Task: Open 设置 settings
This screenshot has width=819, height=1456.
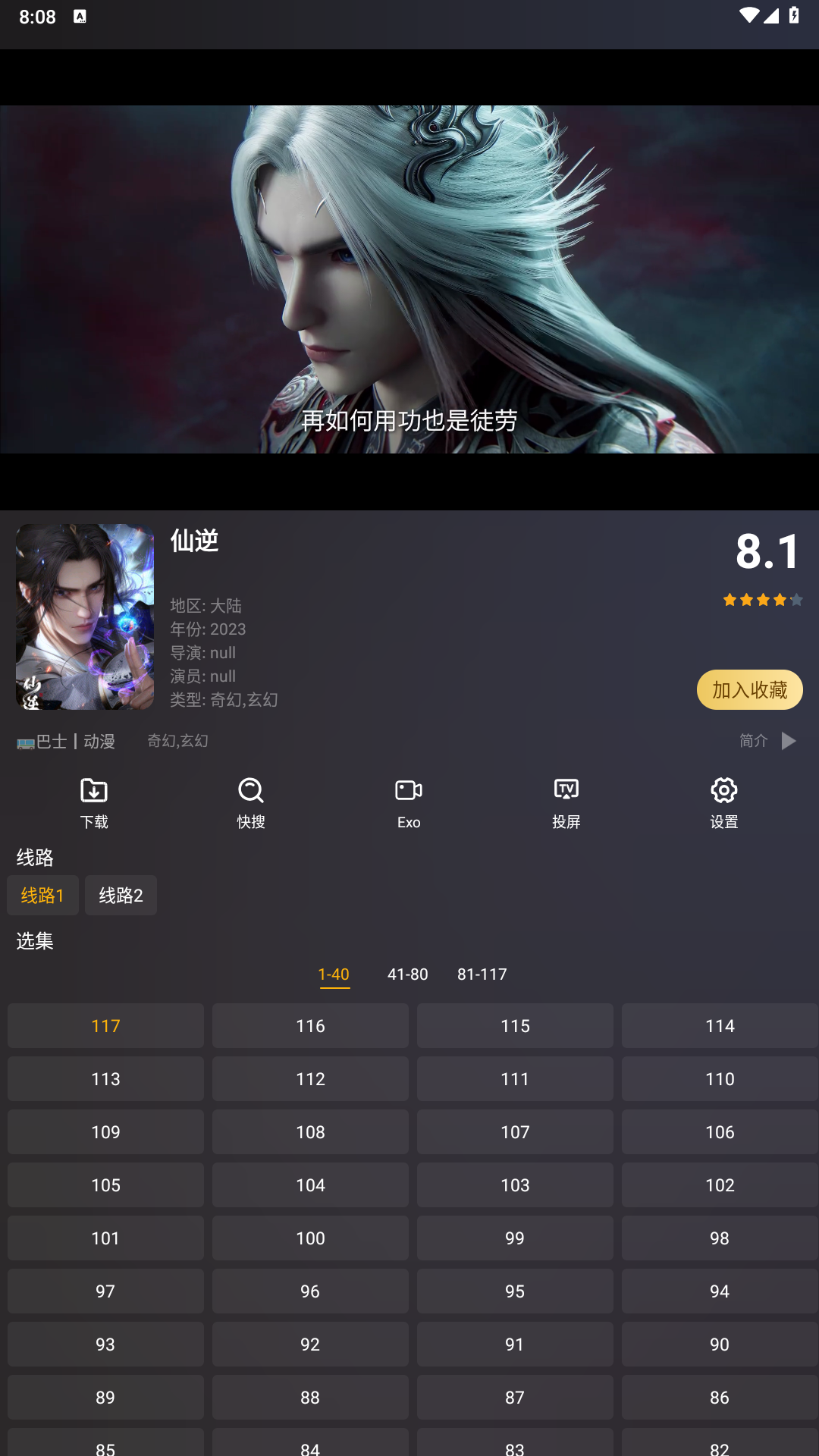Action: 724,803
